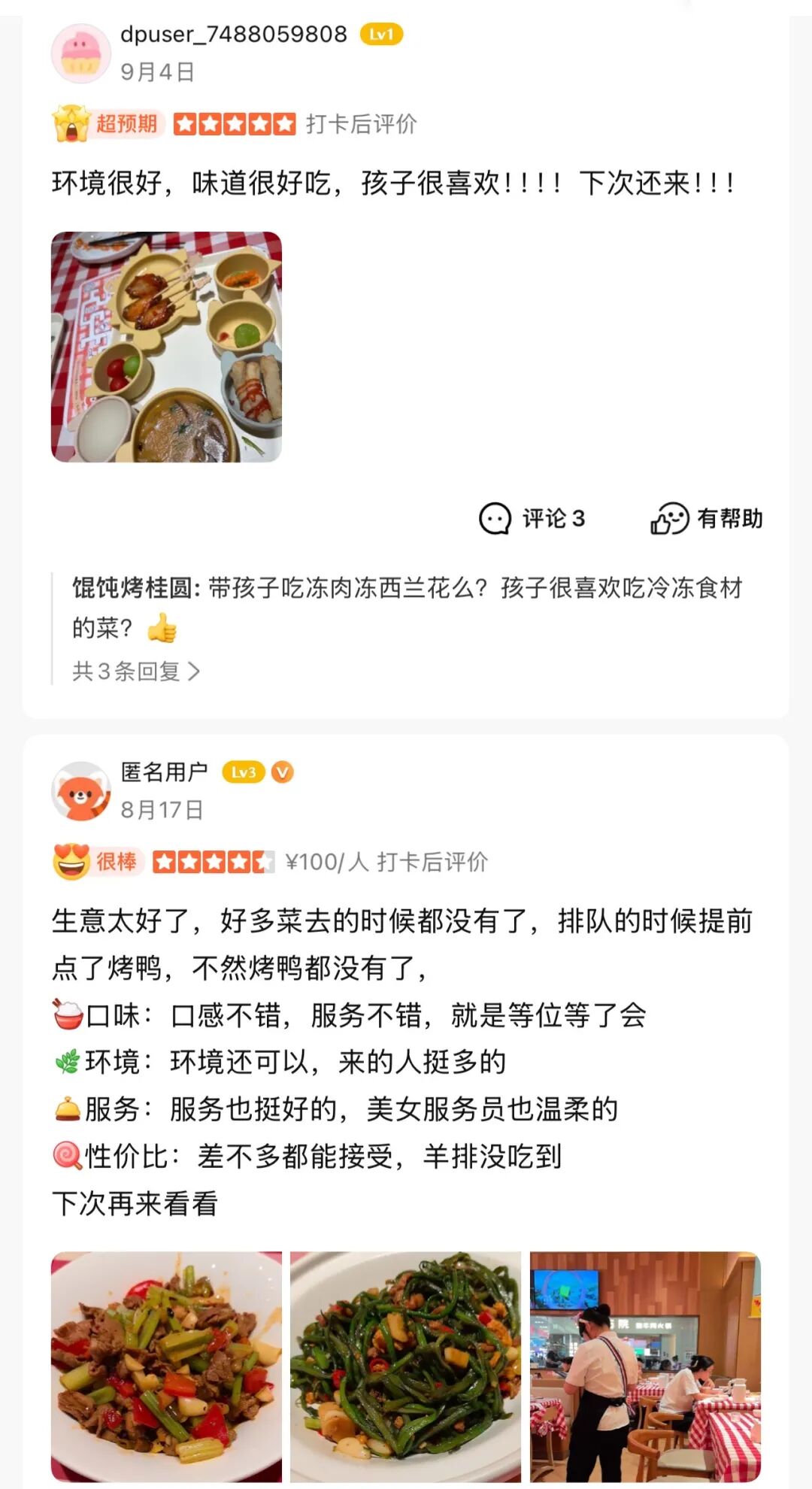Image resolution: width=812 pixels, height=1489 pixels.
Task: Open the kids' meal photo in first review
Action: 166,347
